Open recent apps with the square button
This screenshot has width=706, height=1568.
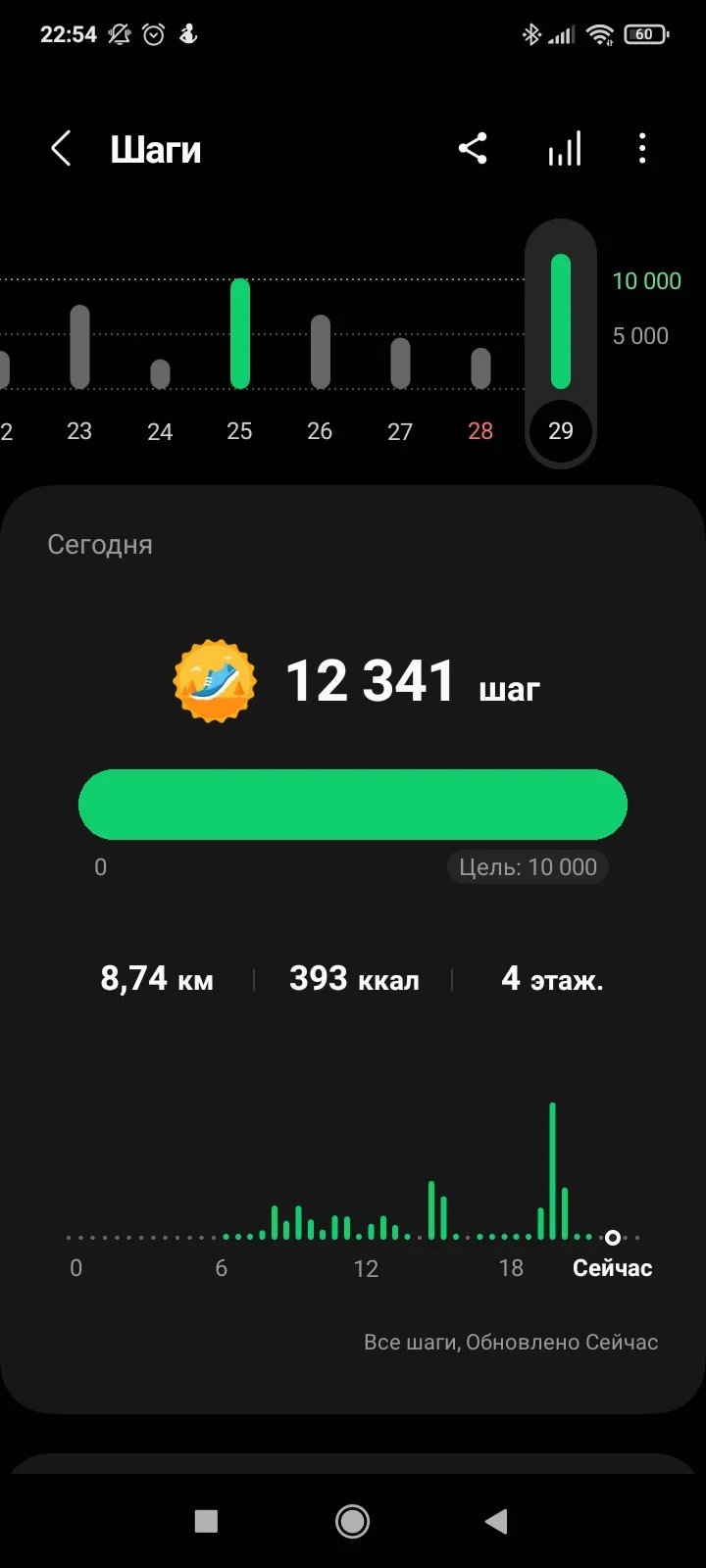pyautogui.click(x=206, y=1521)
